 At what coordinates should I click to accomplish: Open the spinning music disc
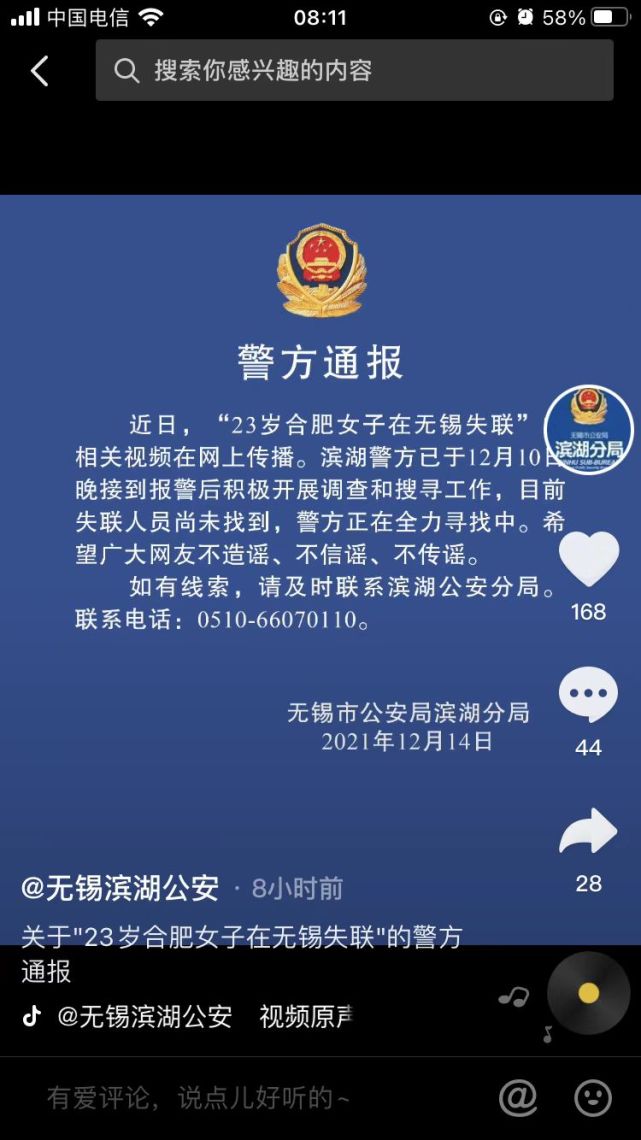tap(588, 993)
